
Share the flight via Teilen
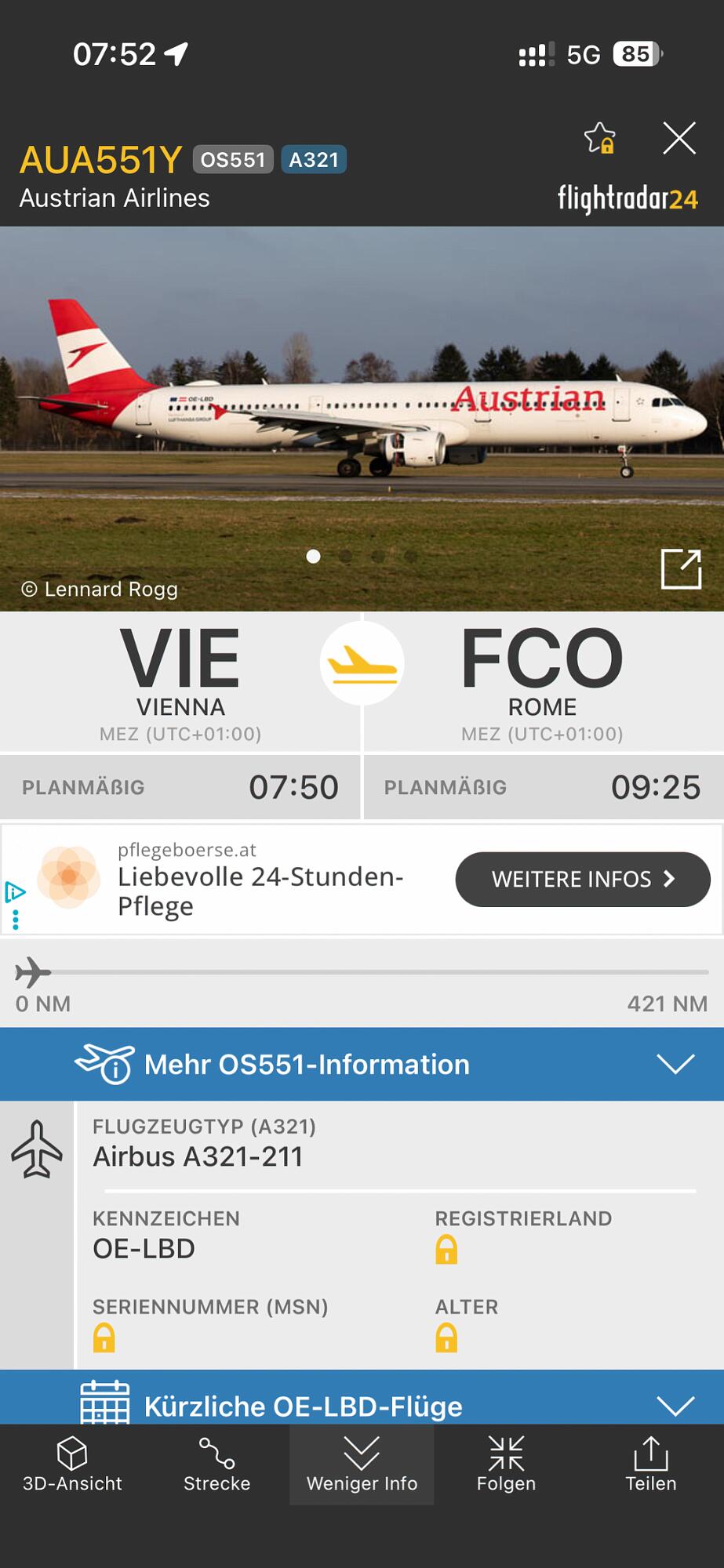click(650, 1465)
